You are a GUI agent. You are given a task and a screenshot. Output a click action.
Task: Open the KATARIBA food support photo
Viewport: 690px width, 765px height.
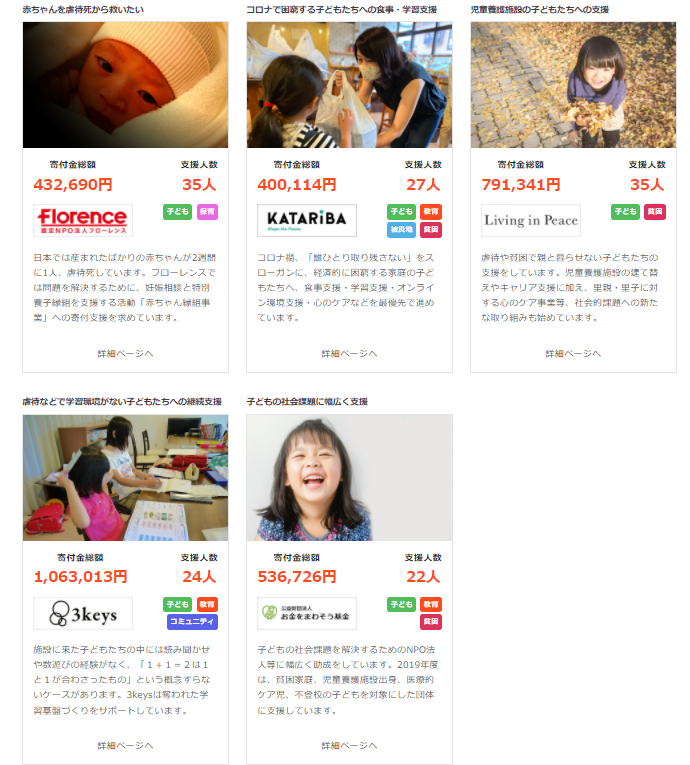(349, 85)
